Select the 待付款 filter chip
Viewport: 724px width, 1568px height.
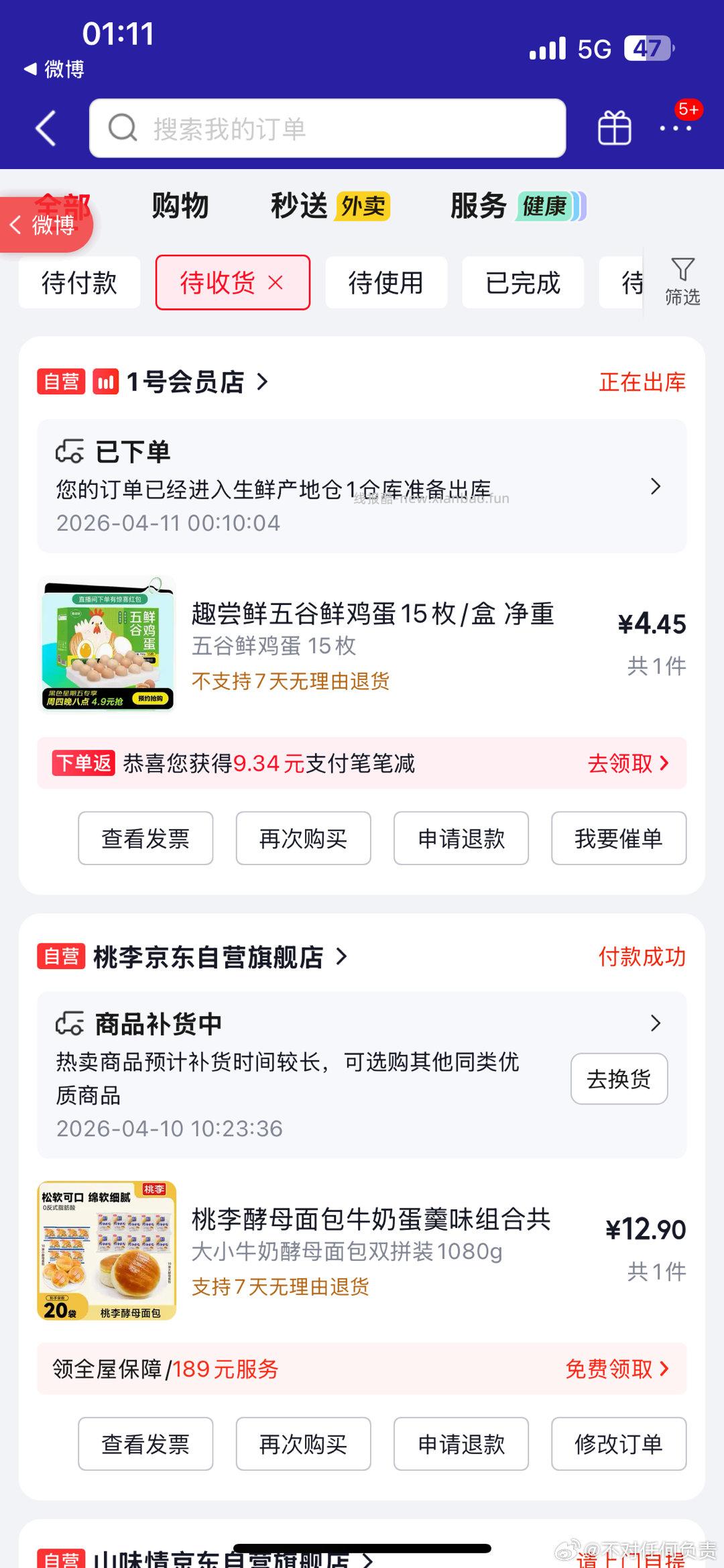click(x=78, y=282)
